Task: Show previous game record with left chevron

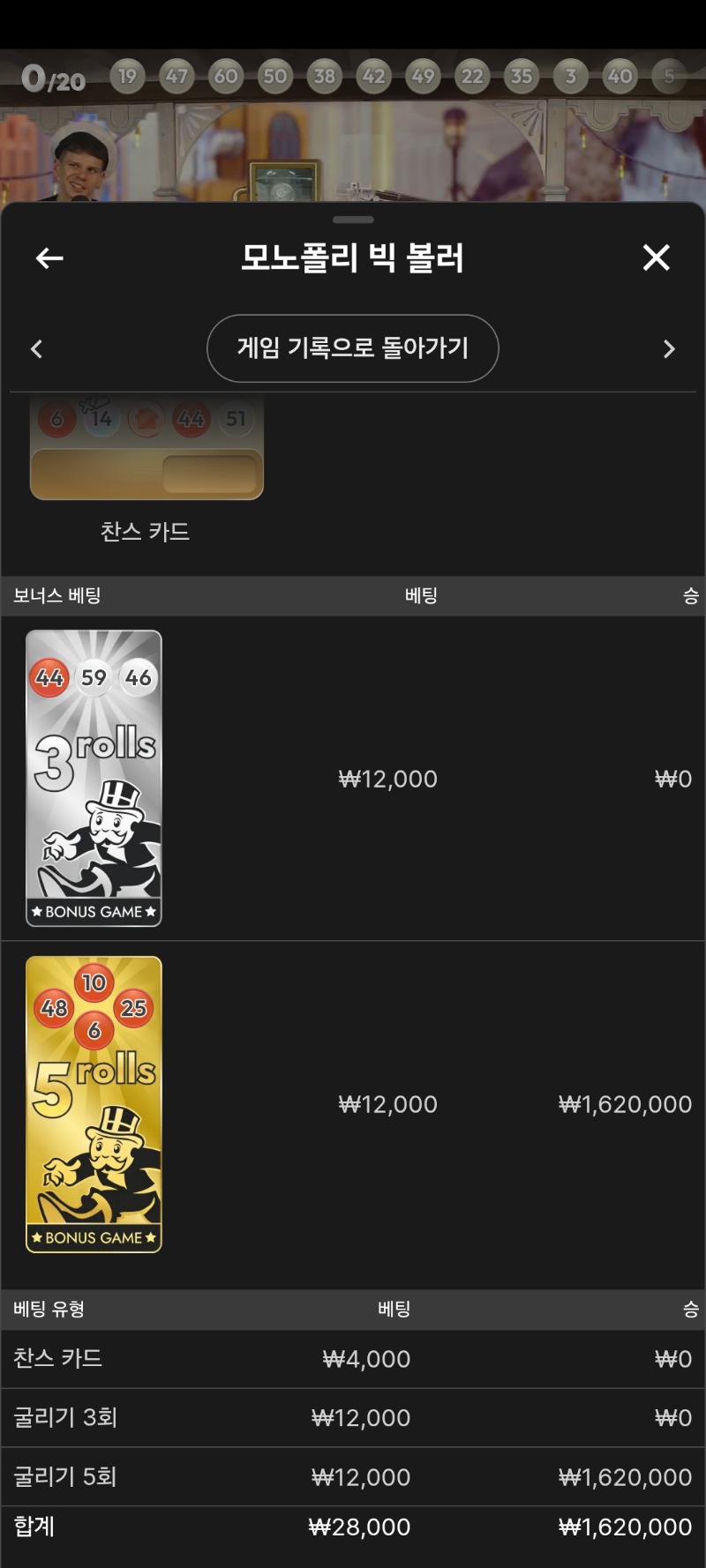Action: point(36,349)
